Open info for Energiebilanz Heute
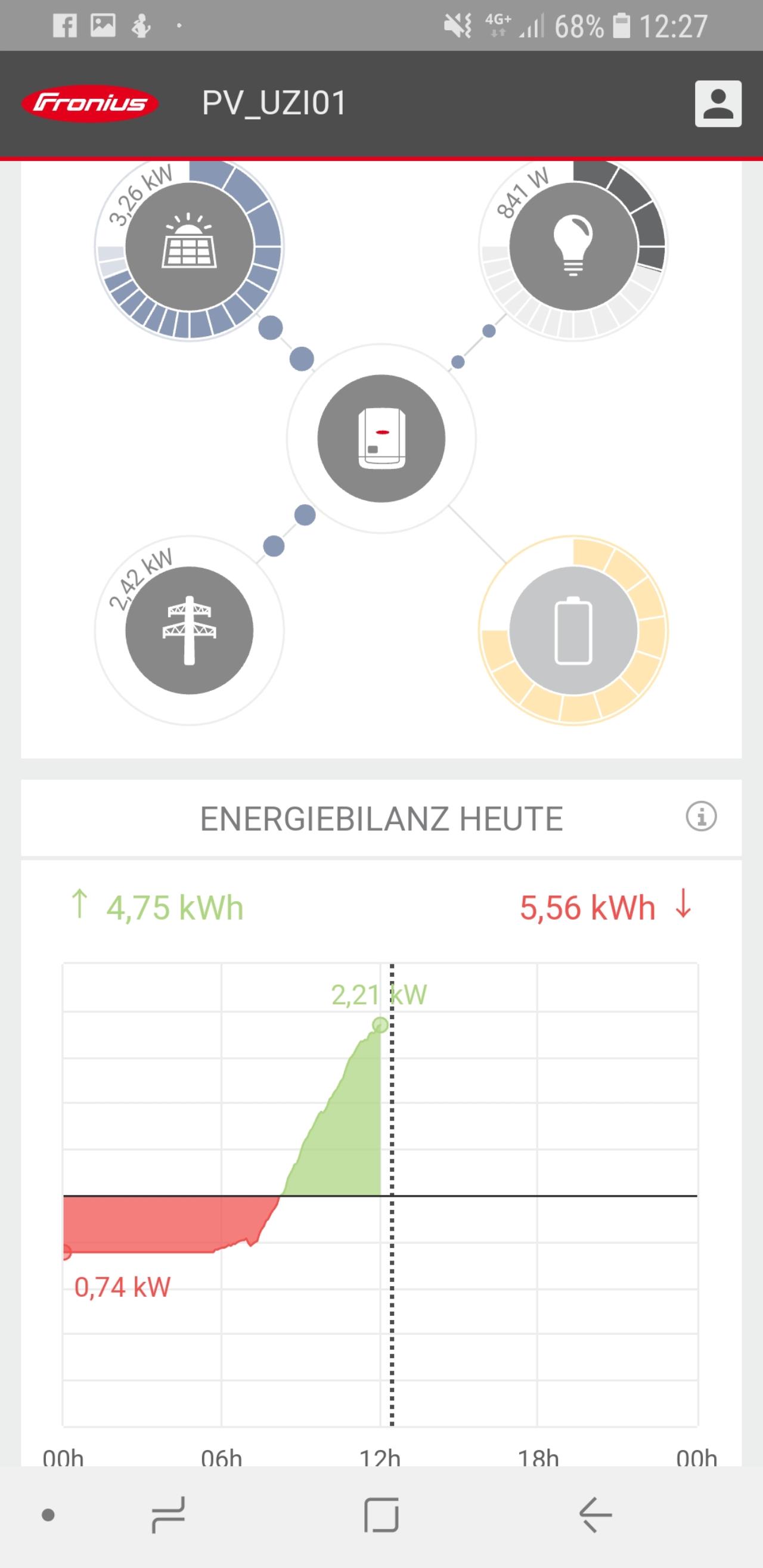The image size is (763, 1568). point(701,816)
